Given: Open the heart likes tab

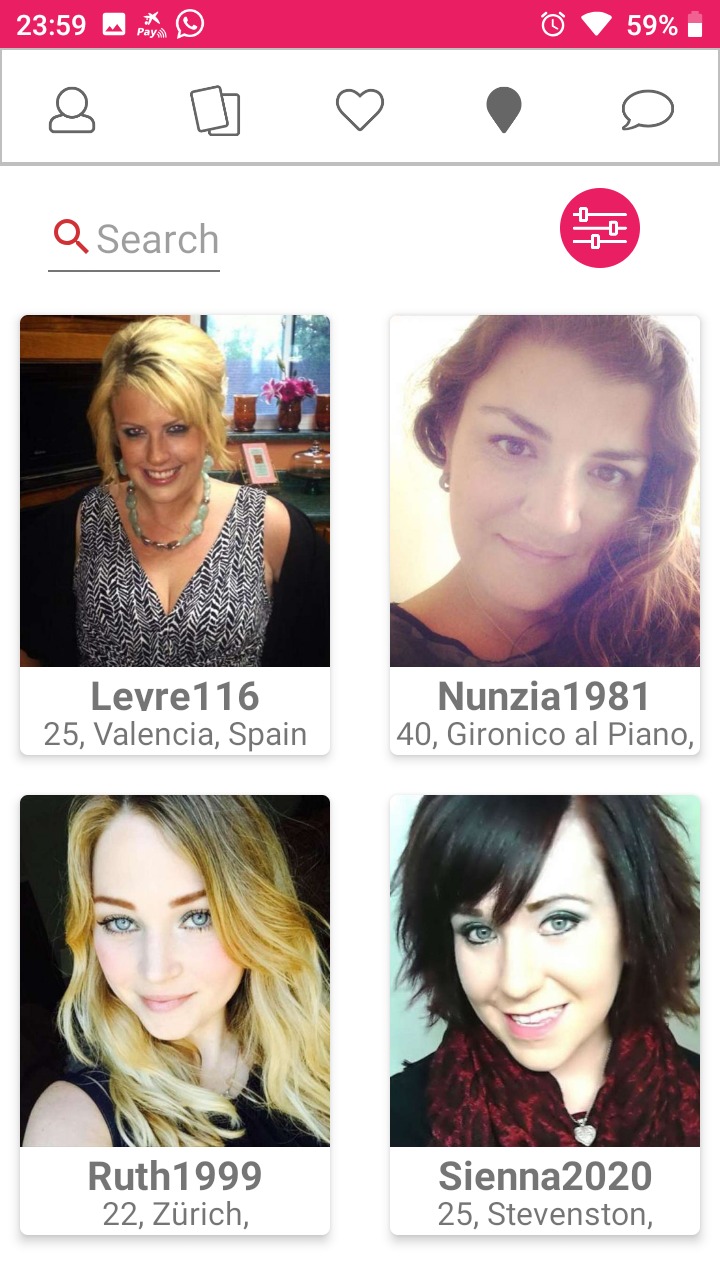Looking at the screenshot, I should click(360, 110).
